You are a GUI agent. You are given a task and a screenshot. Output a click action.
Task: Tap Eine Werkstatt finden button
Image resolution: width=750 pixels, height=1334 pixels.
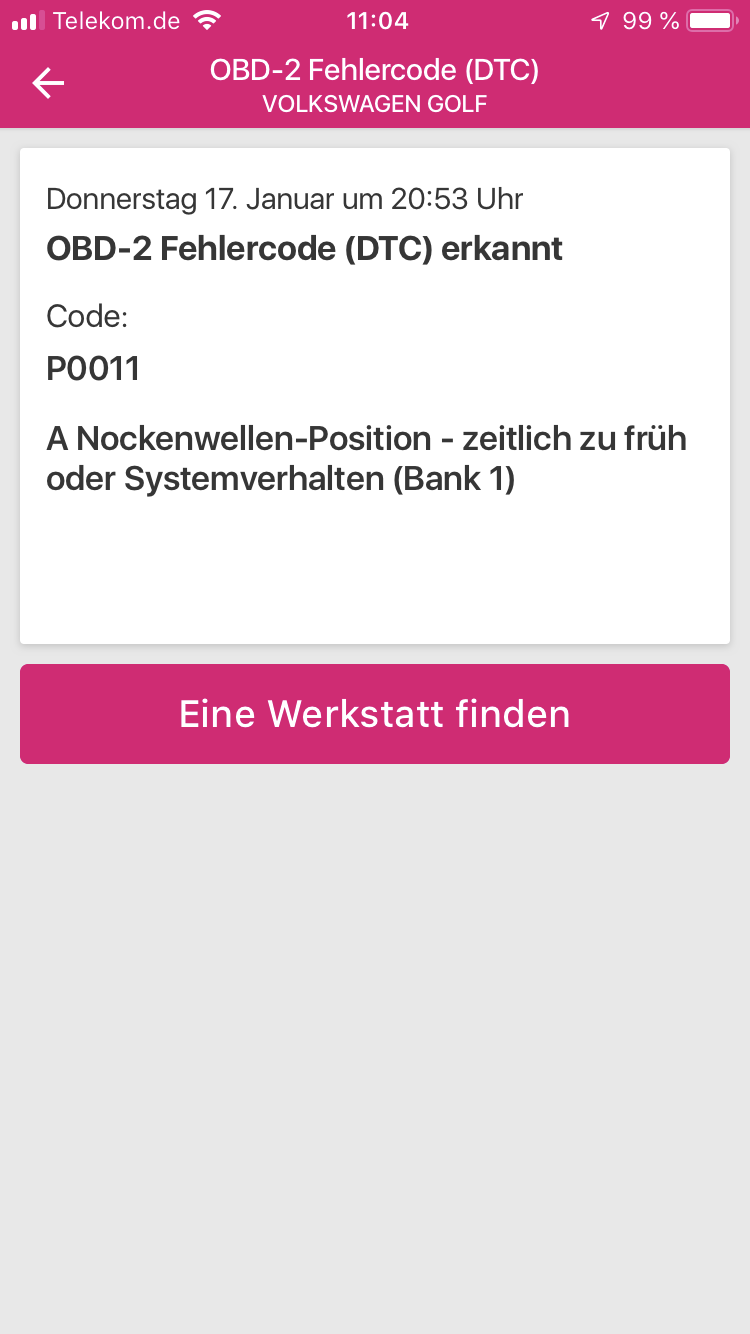point(375,714)
